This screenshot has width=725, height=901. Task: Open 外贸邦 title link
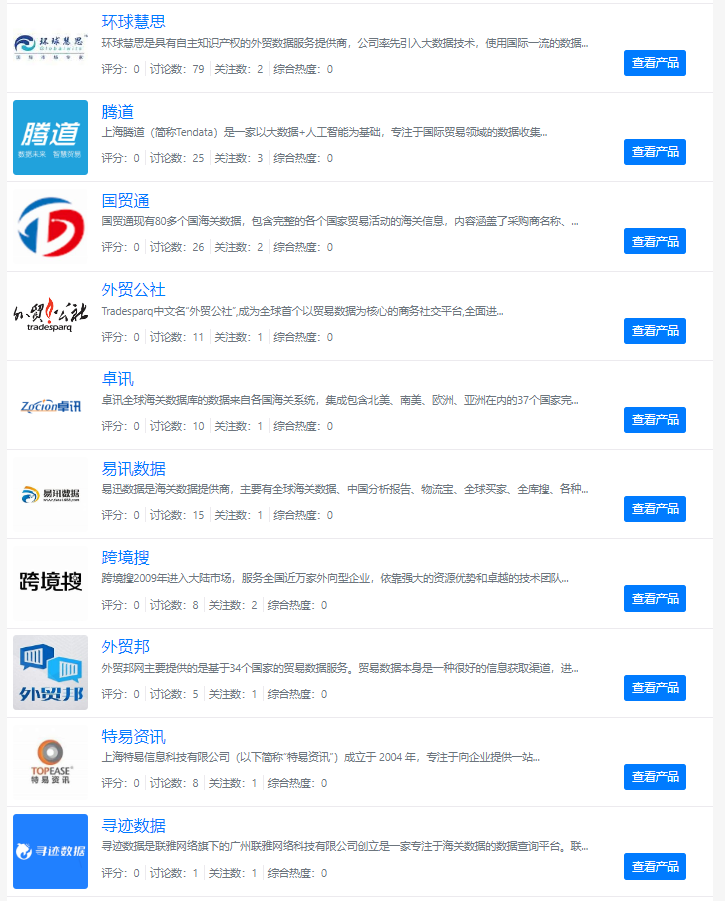[x=126, y=647]
